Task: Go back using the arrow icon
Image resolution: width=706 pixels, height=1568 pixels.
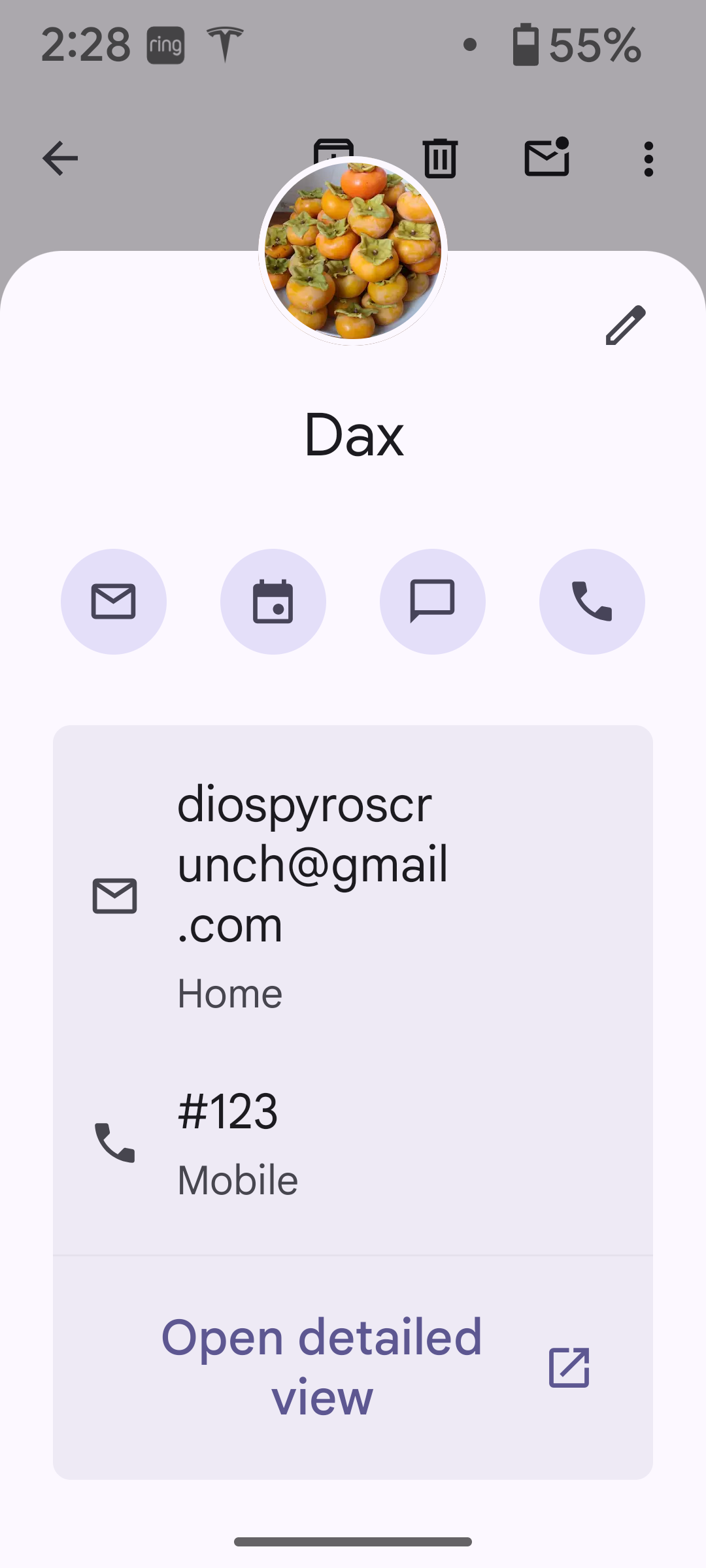Action: click(60, 159)
